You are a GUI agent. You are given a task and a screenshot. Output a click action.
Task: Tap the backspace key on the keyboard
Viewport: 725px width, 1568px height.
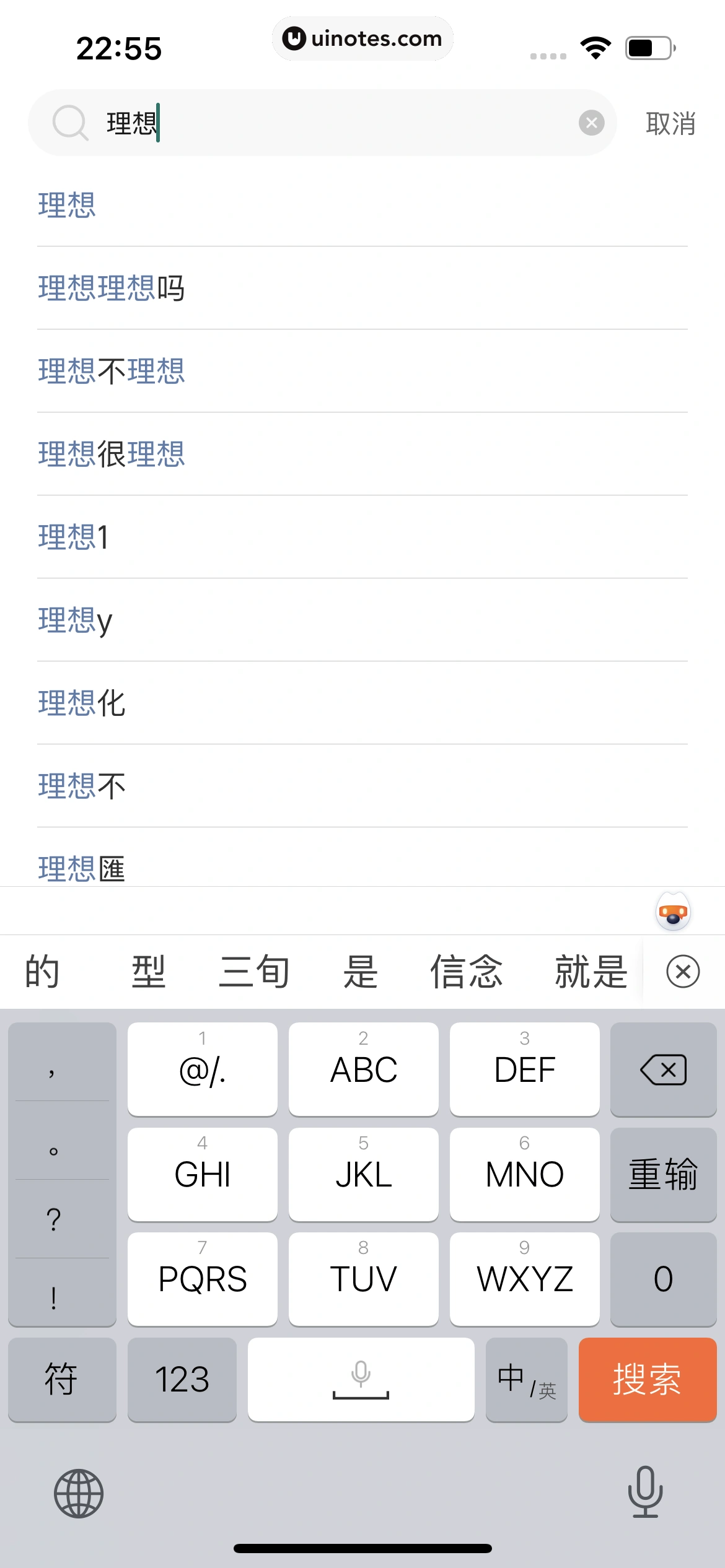(x=663, y=1068)
